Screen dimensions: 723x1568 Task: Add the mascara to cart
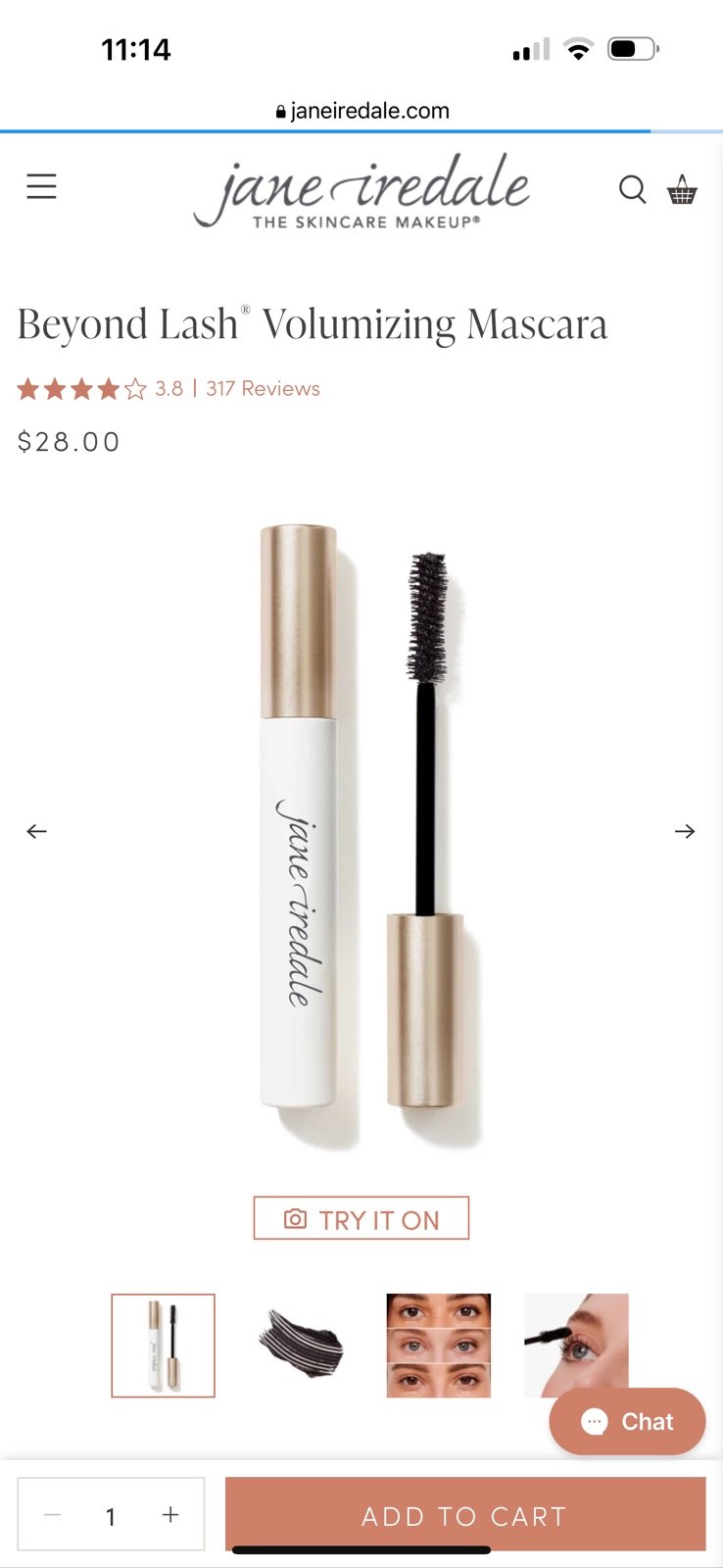click(x=465, y=1514)
